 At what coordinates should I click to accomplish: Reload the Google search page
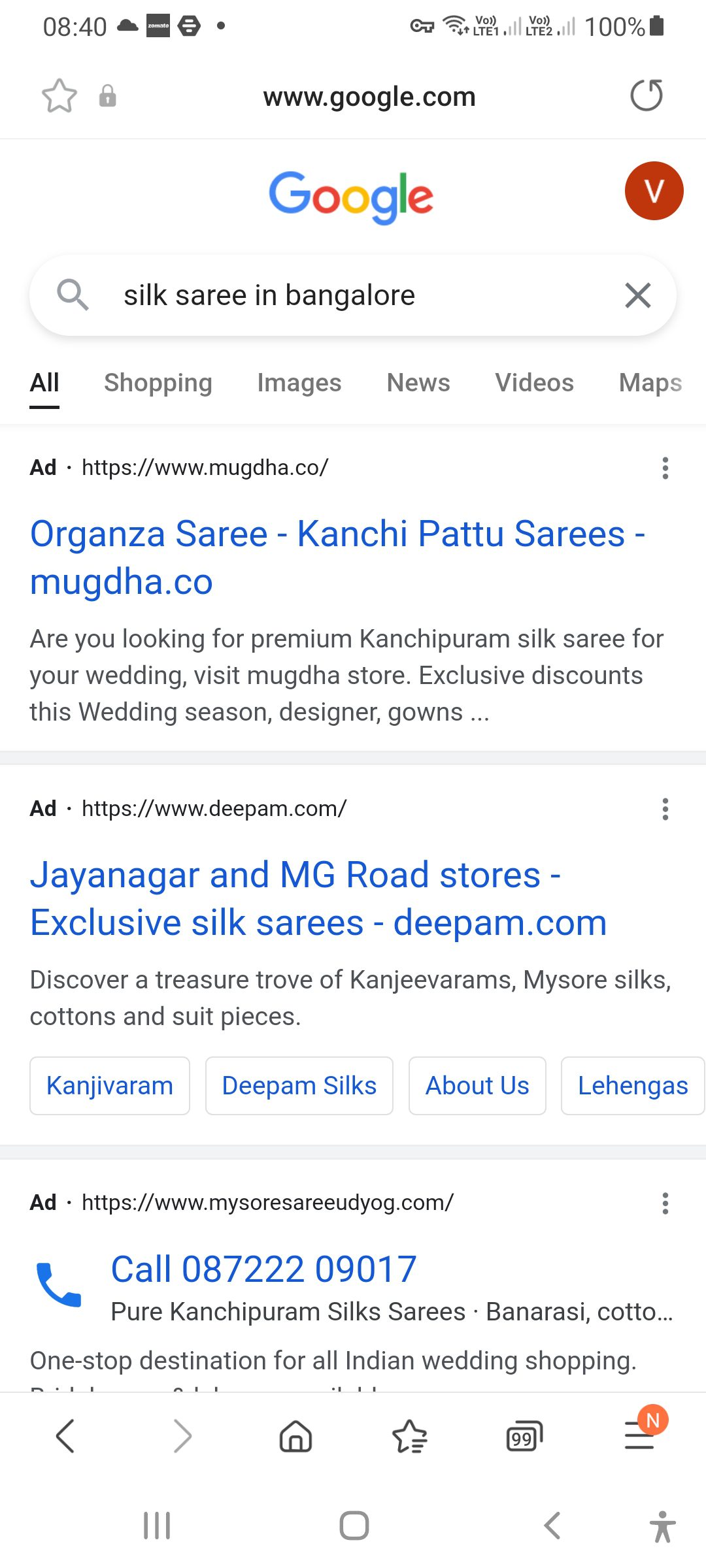[x=646, y=96]
